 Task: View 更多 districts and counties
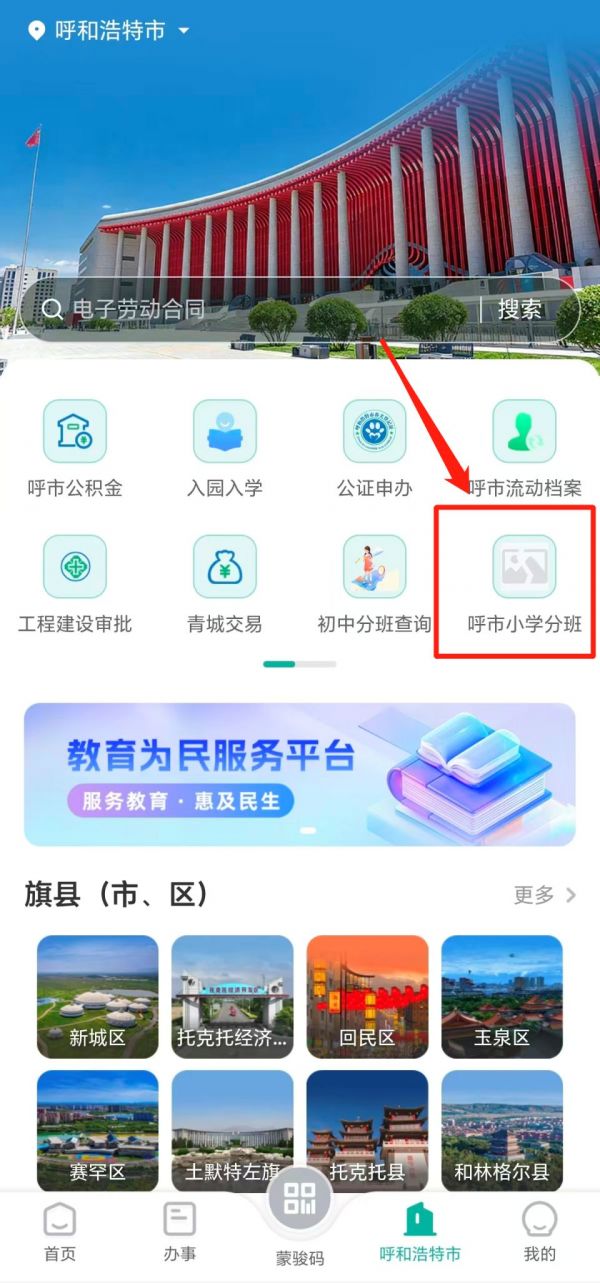point(545,895)
